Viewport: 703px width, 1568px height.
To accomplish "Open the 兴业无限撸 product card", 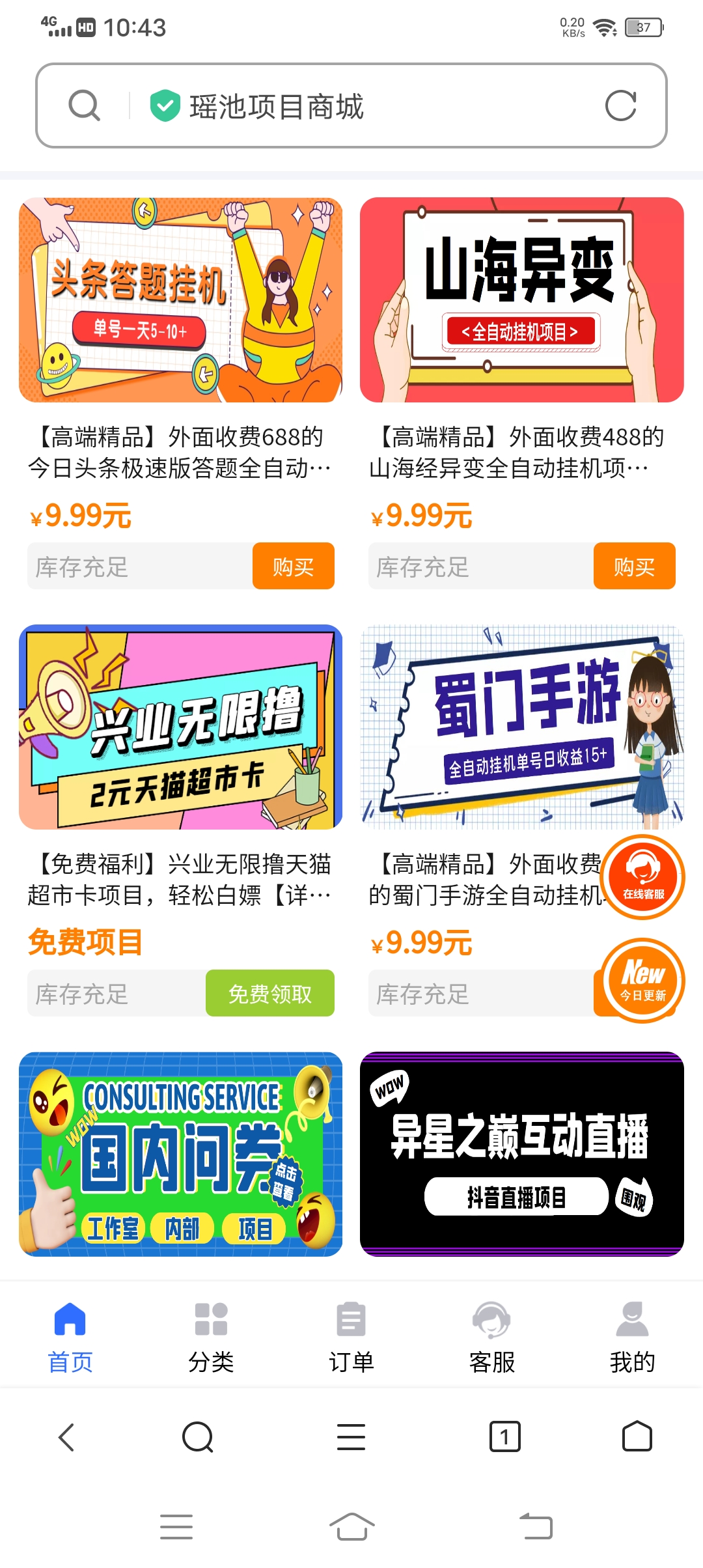I will point(180,727).
